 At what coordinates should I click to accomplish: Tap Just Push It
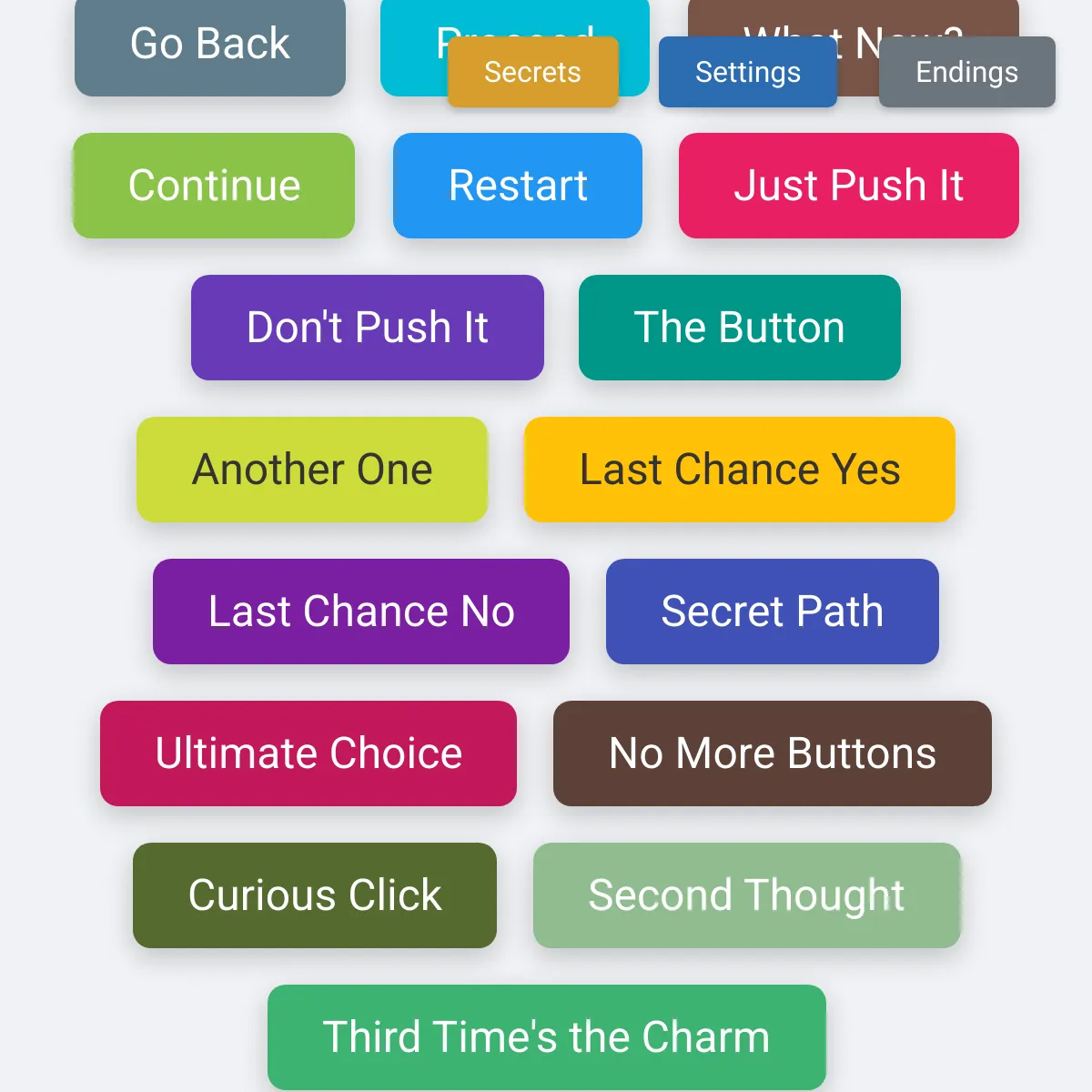pyautogui.click(x=848, y=186)
